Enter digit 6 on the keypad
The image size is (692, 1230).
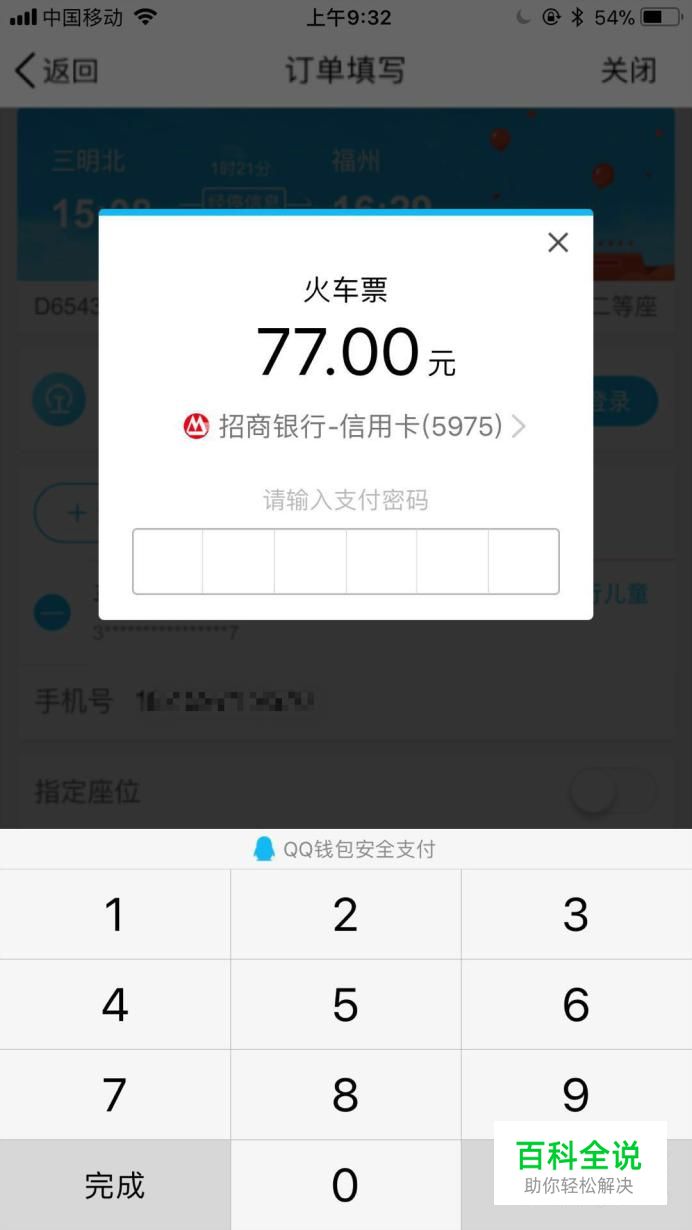(576, 1004)
